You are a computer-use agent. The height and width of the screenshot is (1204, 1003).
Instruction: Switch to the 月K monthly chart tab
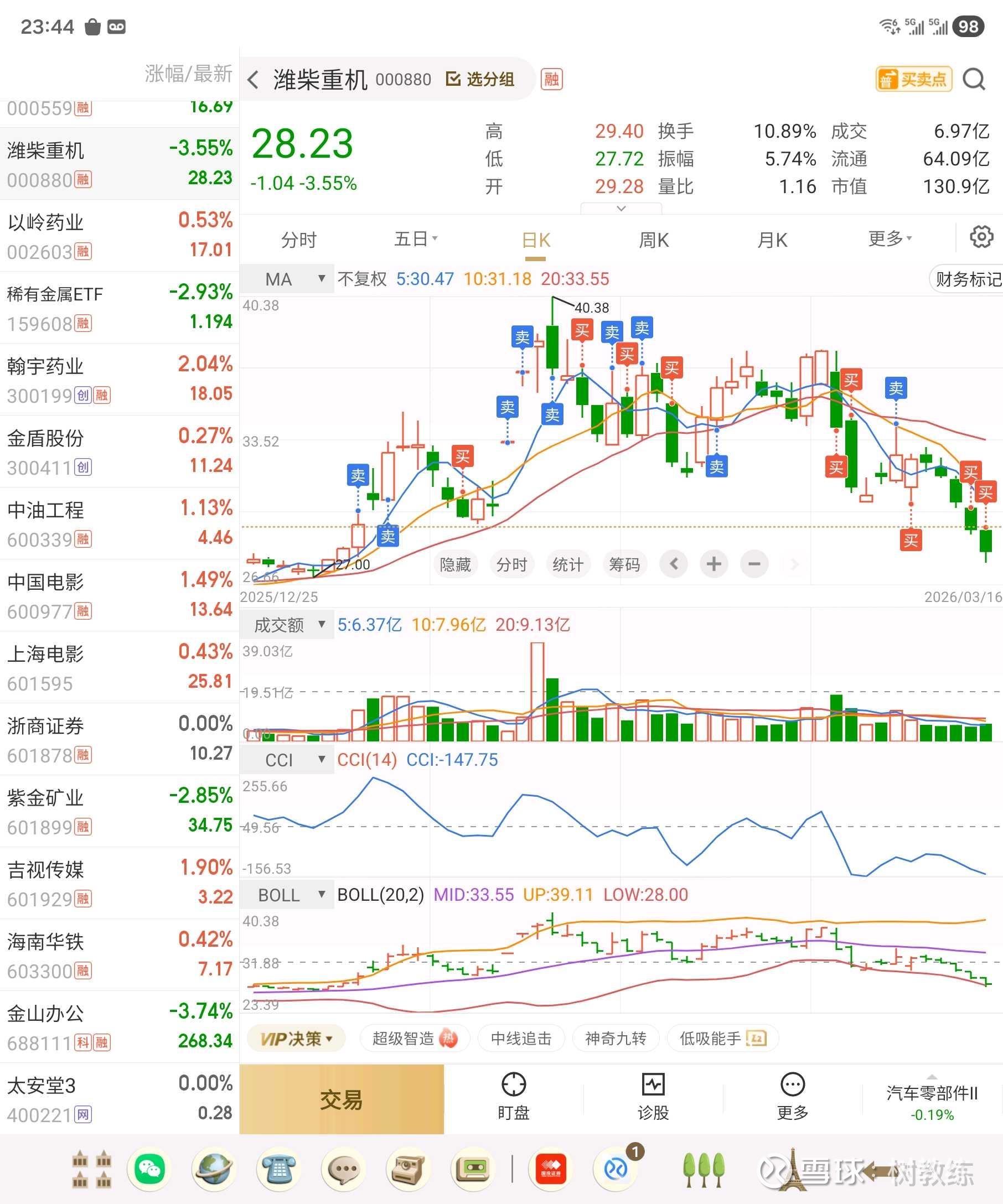click(772, 240)
